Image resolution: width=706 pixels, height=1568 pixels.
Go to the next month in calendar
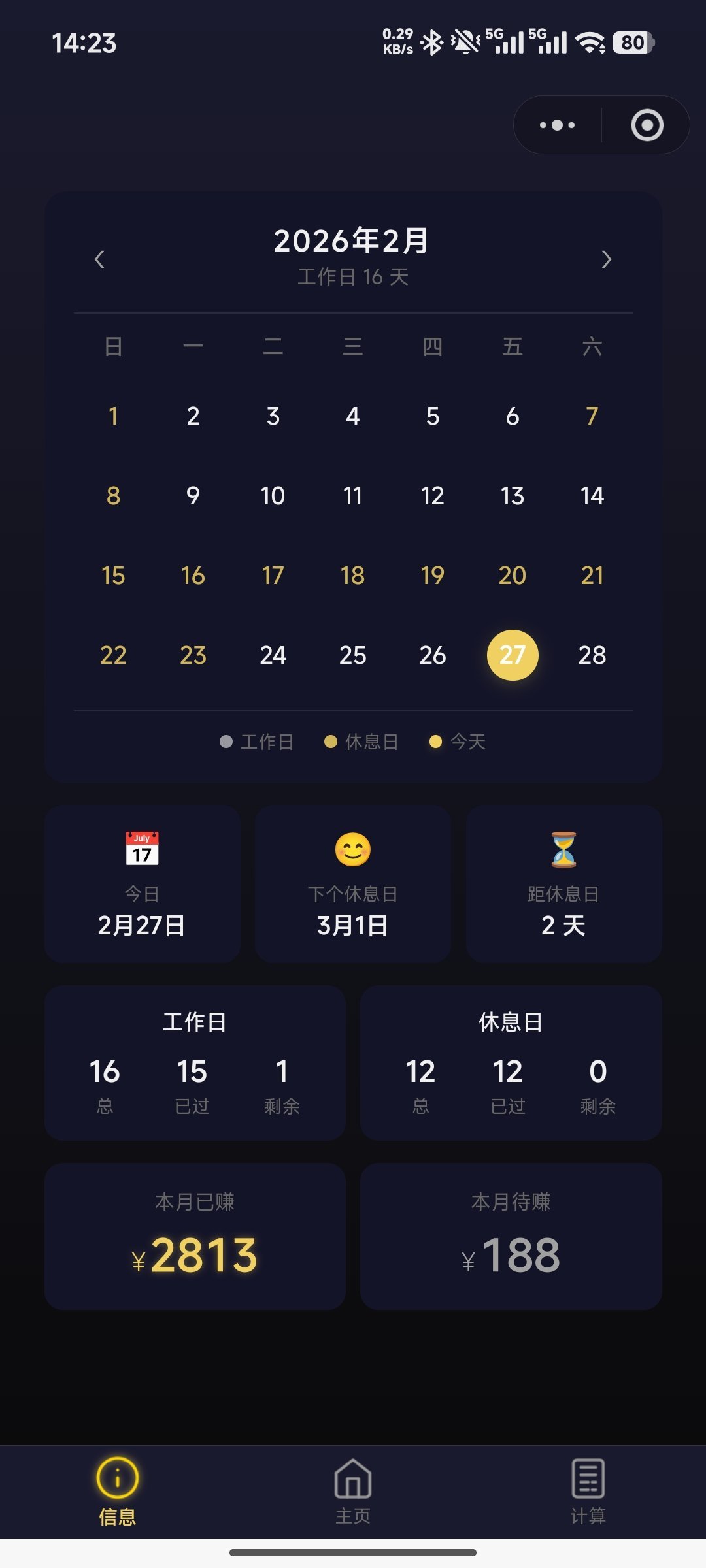(606, 259)
